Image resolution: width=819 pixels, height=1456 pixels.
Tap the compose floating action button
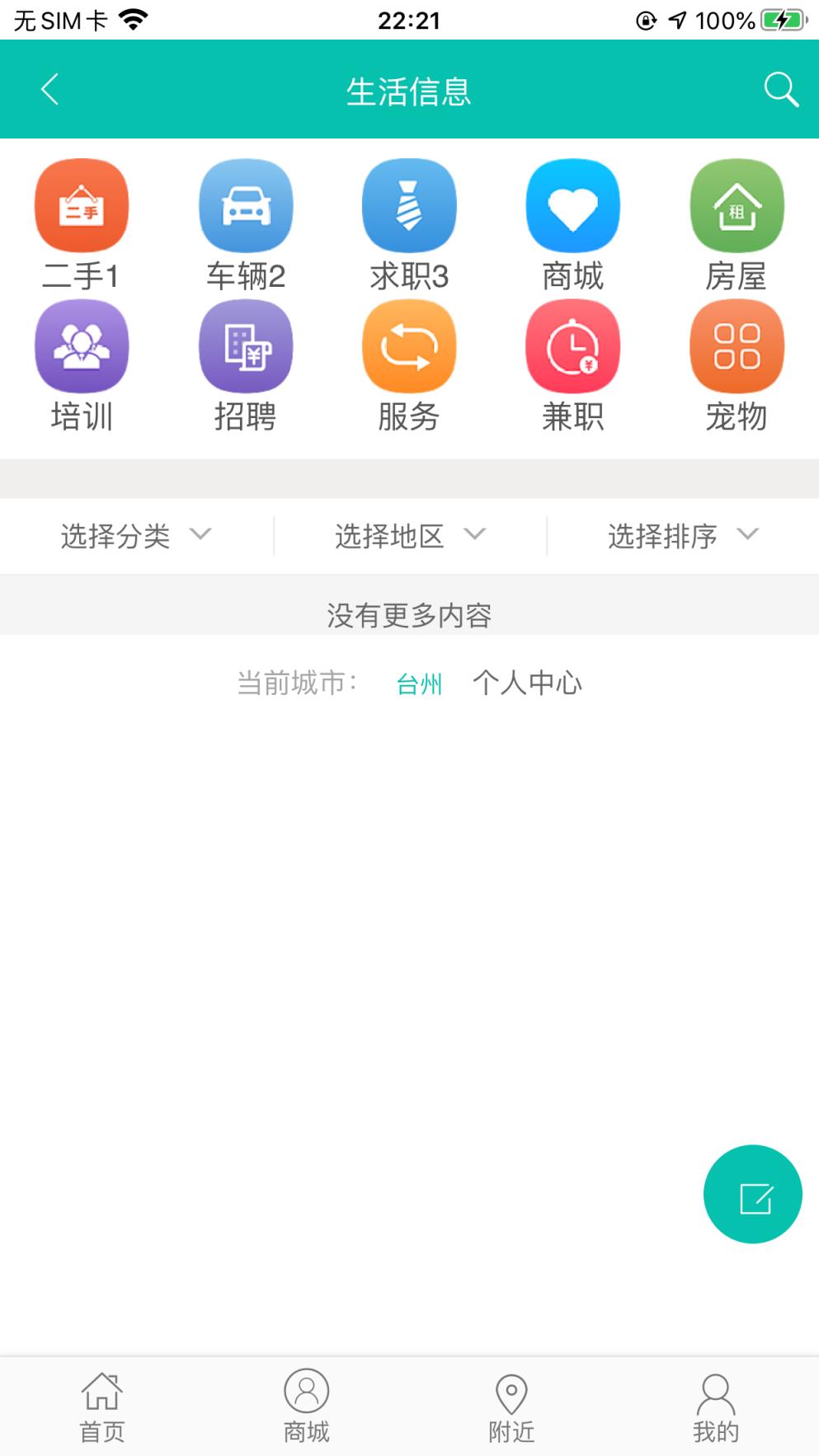tap(751, 1194)
